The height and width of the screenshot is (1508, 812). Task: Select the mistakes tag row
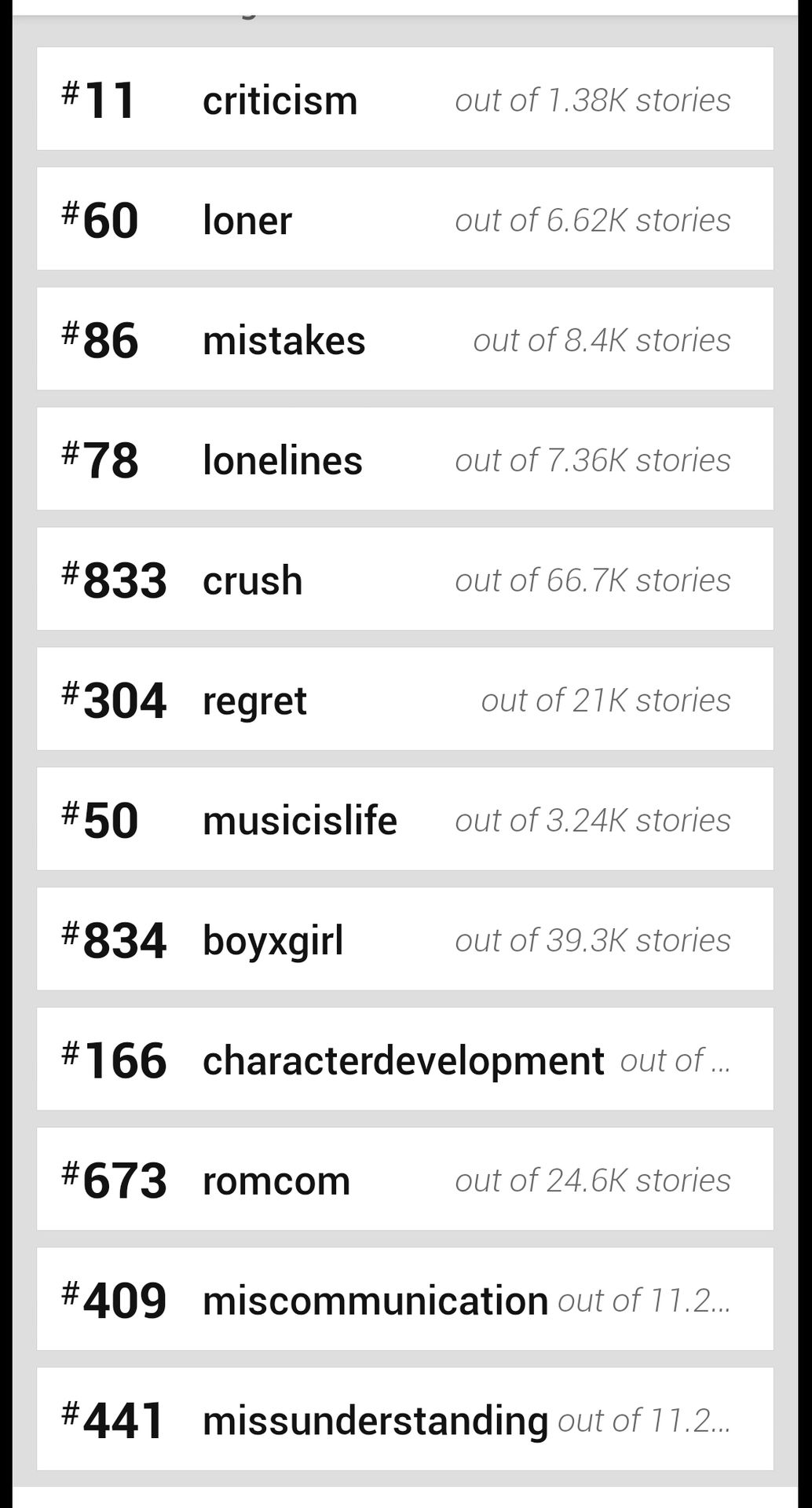tap(405, 339)
